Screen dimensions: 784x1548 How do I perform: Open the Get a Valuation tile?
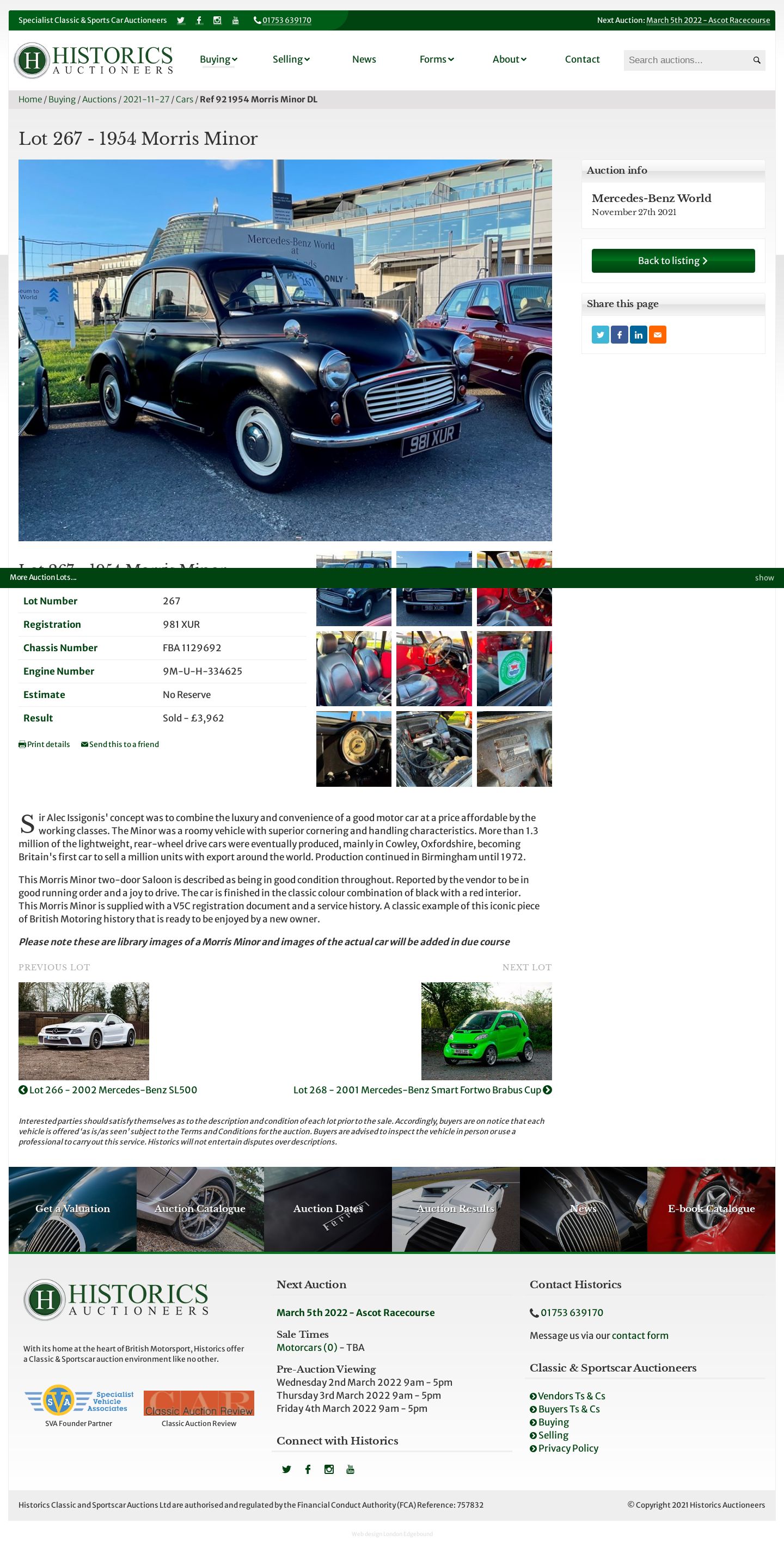pyautogui.click(x=73, y=1208)
